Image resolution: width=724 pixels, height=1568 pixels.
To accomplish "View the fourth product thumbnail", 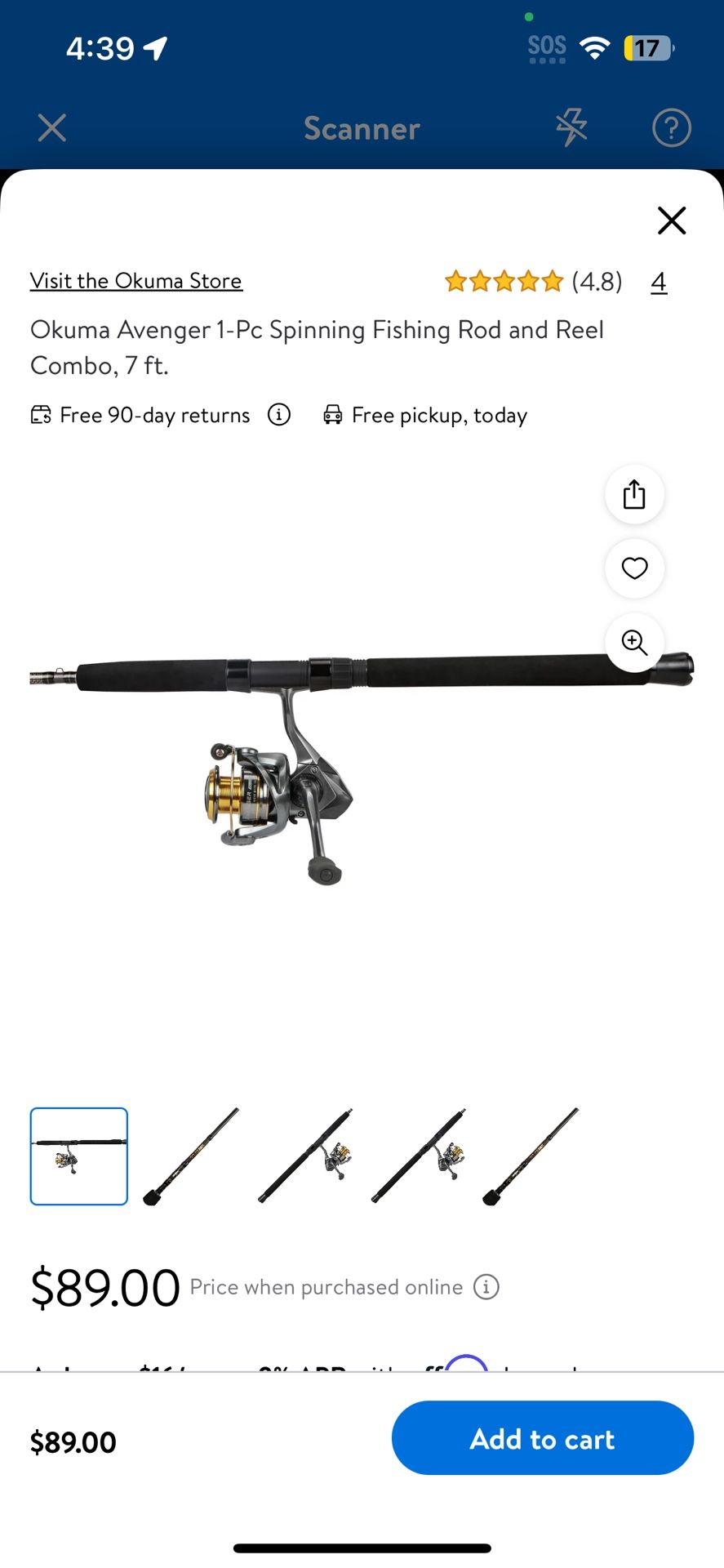I will coord(419,1156).
